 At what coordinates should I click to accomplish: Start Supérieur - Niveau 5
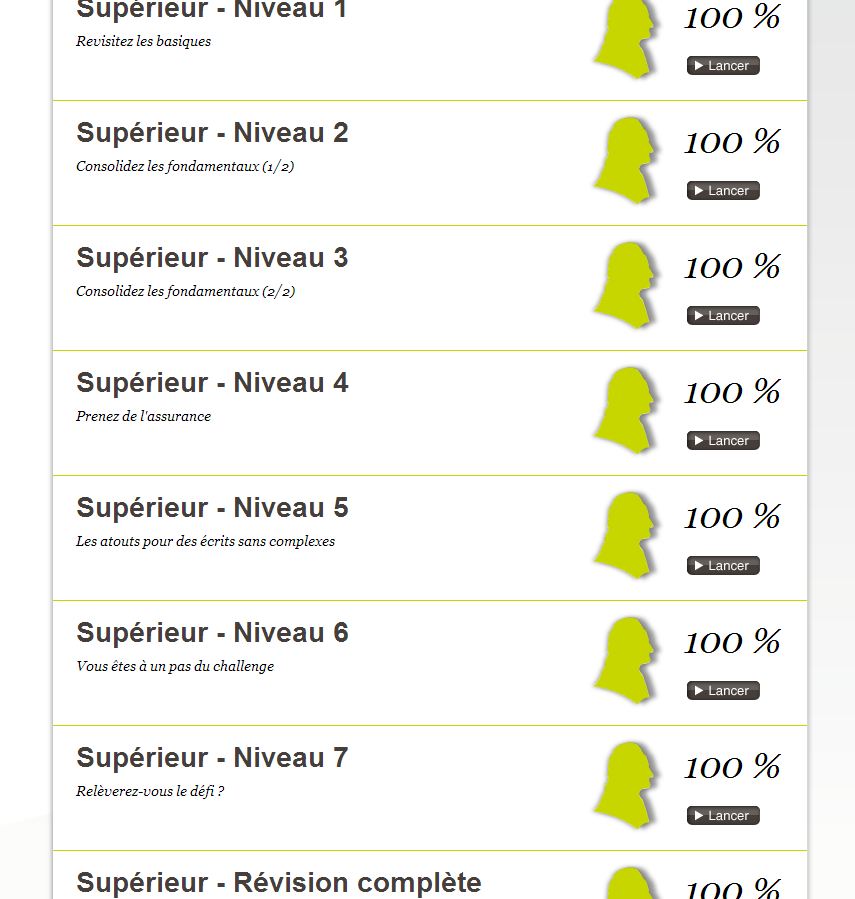(x=723, y=566)
